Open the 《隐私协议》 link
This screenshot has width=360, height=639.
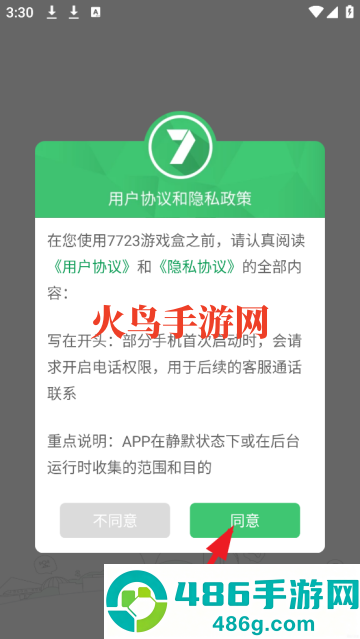click(197, 267)
